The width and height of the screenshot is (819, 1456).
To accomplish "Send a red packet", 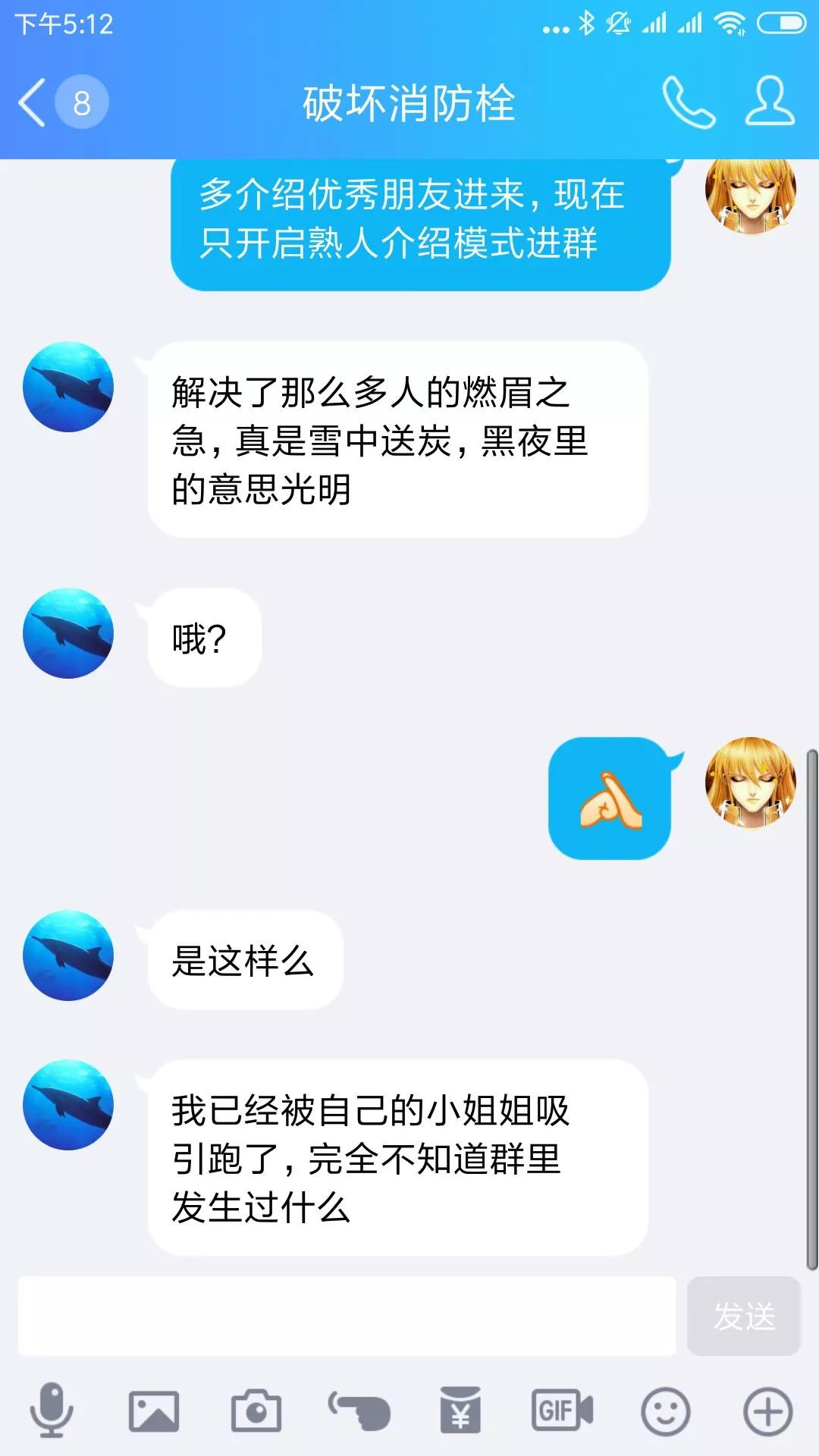I will pyautogui.click(x=460, y=1411).
